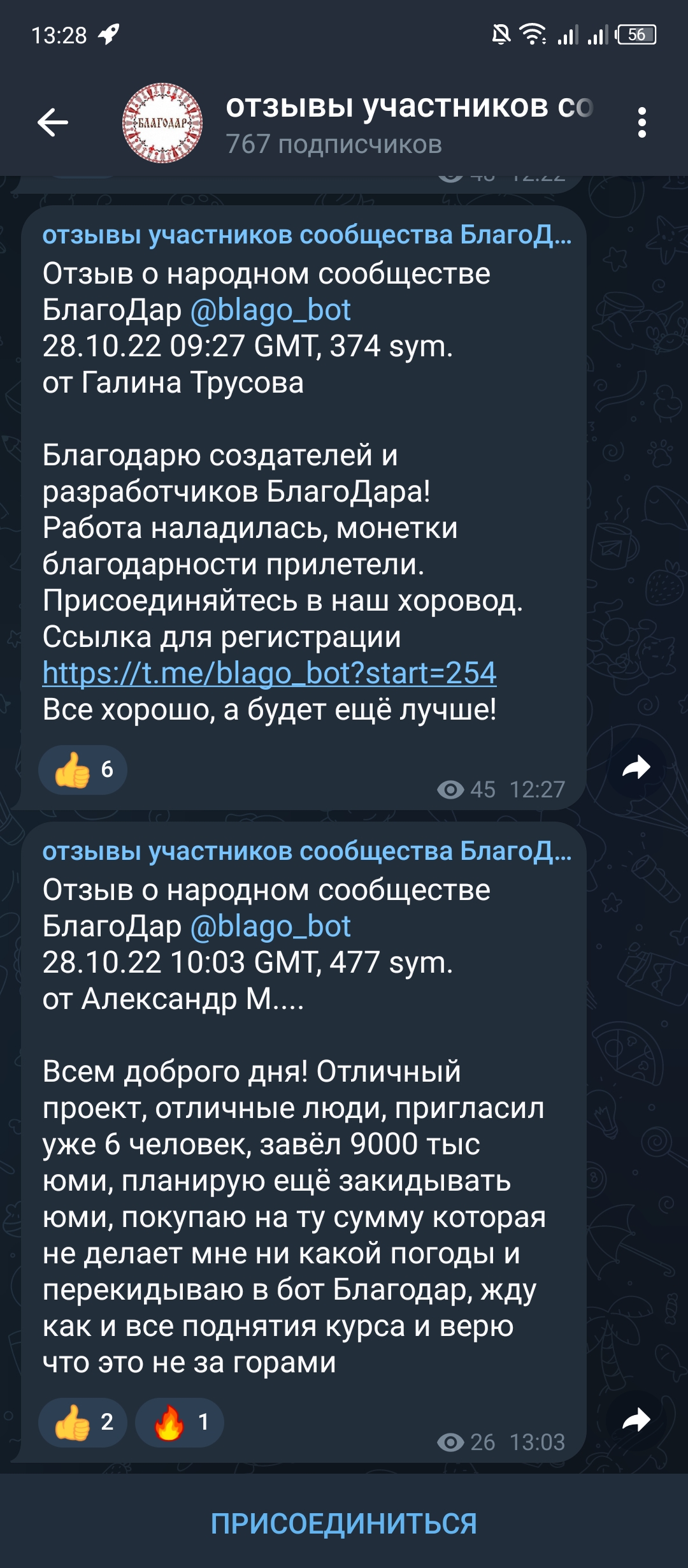Forward Галина Трусова's review

click(636, 767)
